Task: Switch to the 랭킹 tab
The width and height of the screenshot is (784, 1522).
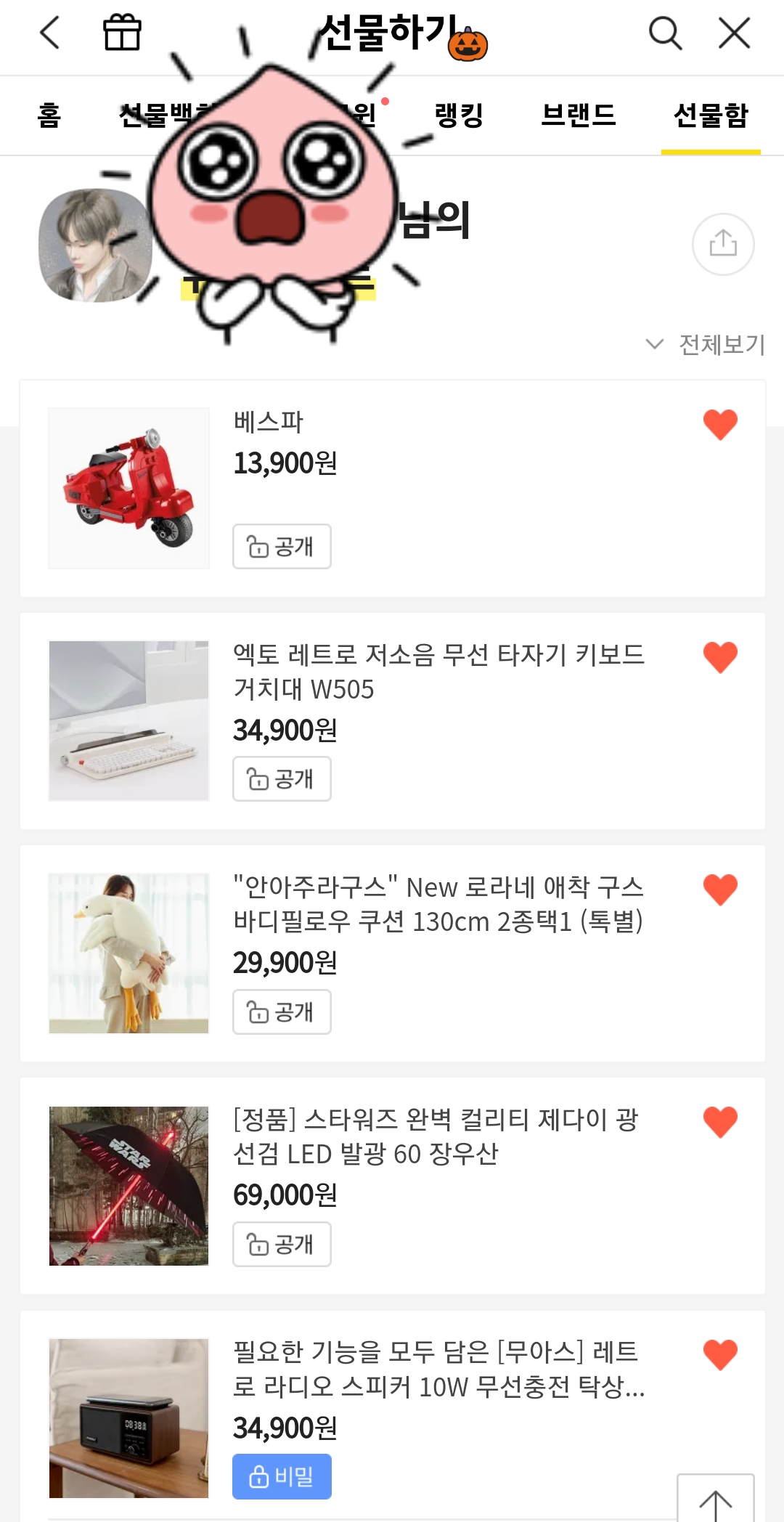Action: (459, 115)
